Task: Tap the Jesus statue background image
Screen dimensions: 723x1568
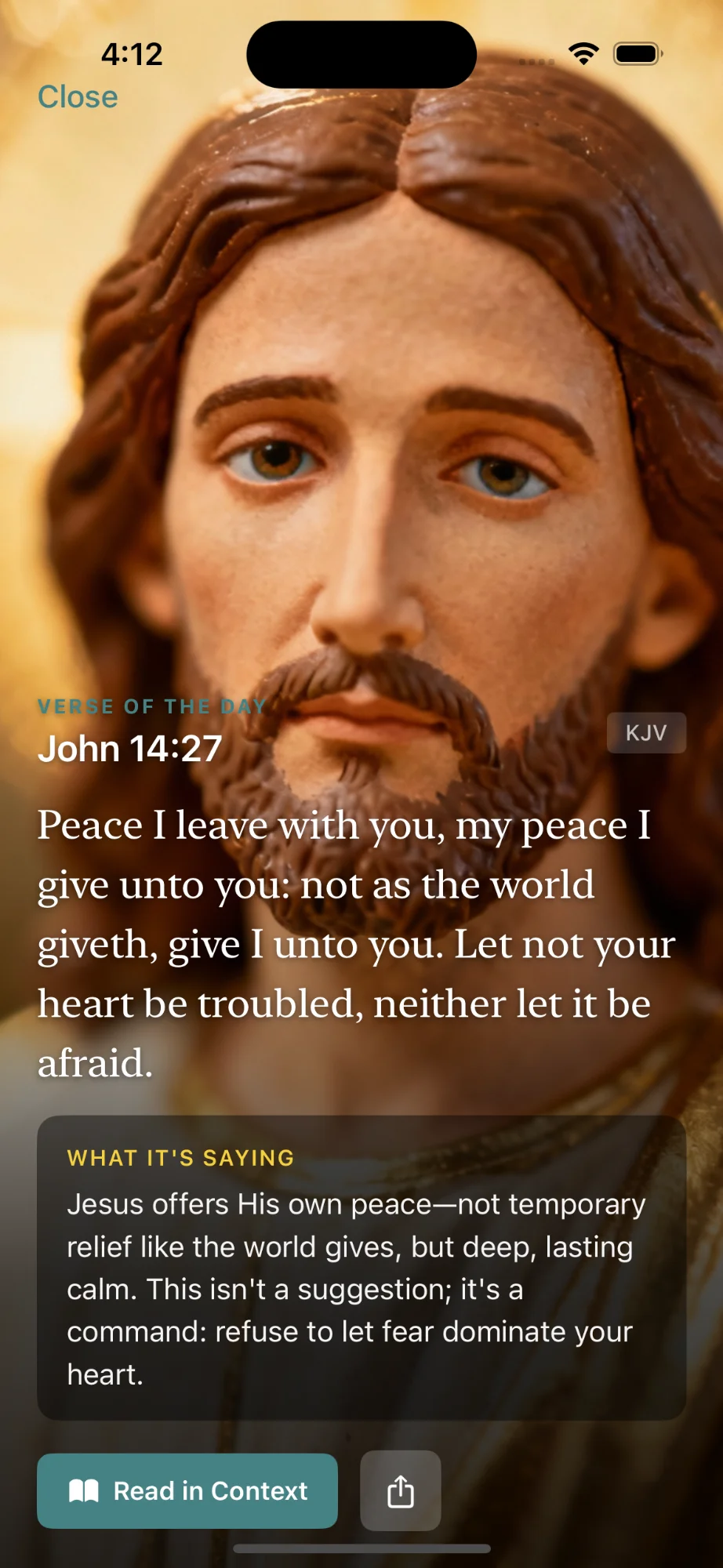Action: (x=361, y=392)
